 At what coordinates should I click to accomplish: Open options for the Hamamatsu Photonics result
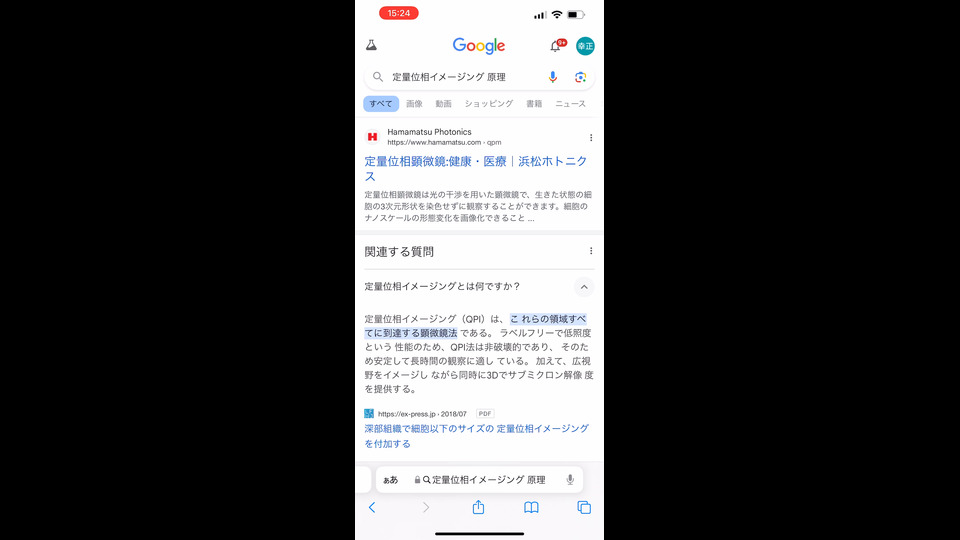coord(591,137)
